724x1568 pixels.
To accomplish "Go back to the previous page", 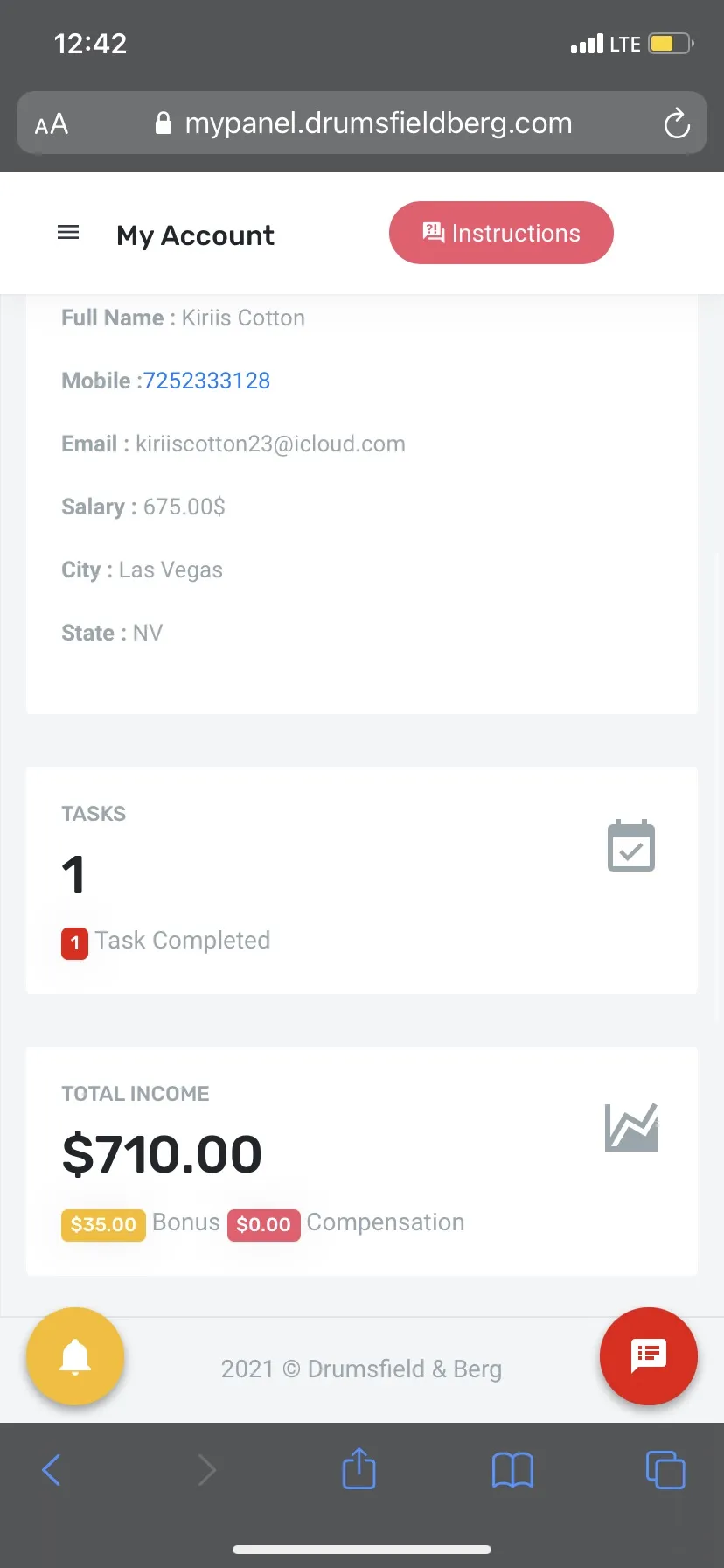I will pos(52,1470).
